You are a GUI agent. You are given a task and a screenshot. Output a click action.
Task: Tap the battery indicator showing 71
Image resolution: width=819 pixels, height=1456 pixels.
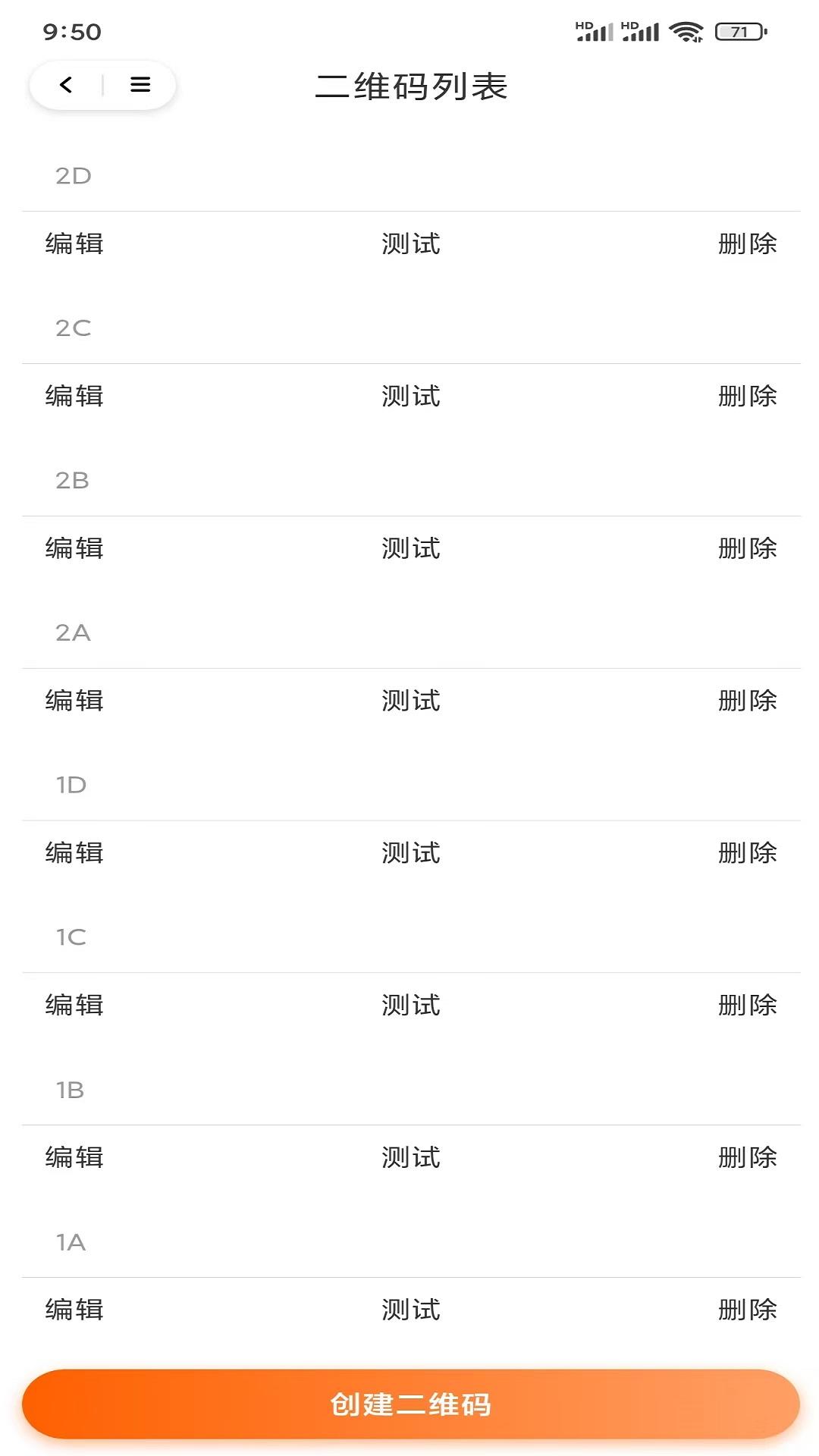[x=739, y=31]
